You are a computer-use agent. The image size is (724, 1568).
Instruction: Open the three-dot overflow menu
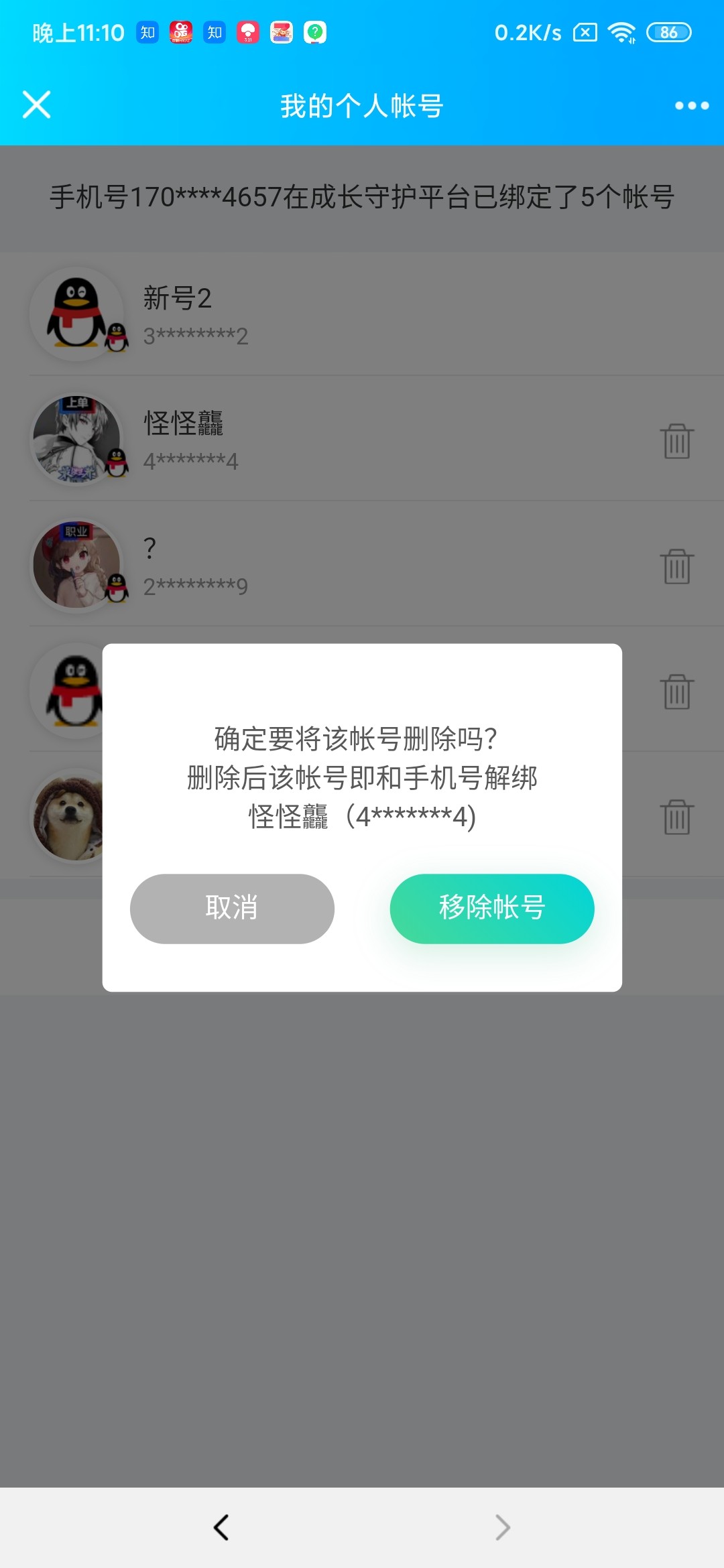pos(691,106)
